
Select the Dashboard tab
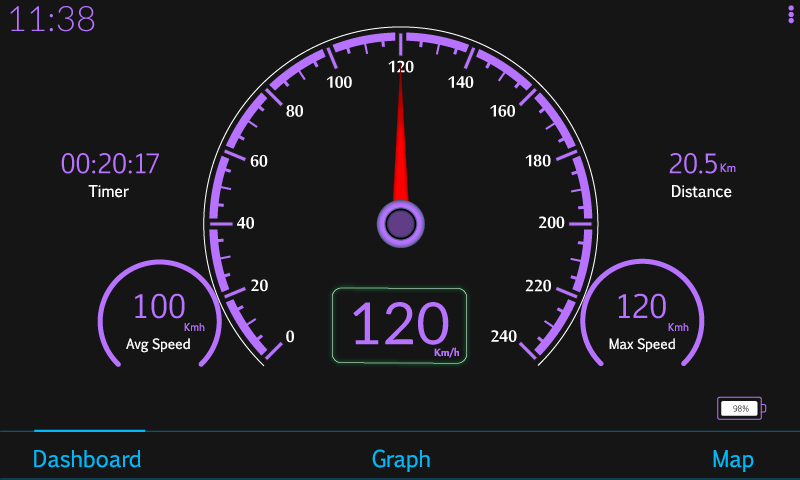click(87, 459)
